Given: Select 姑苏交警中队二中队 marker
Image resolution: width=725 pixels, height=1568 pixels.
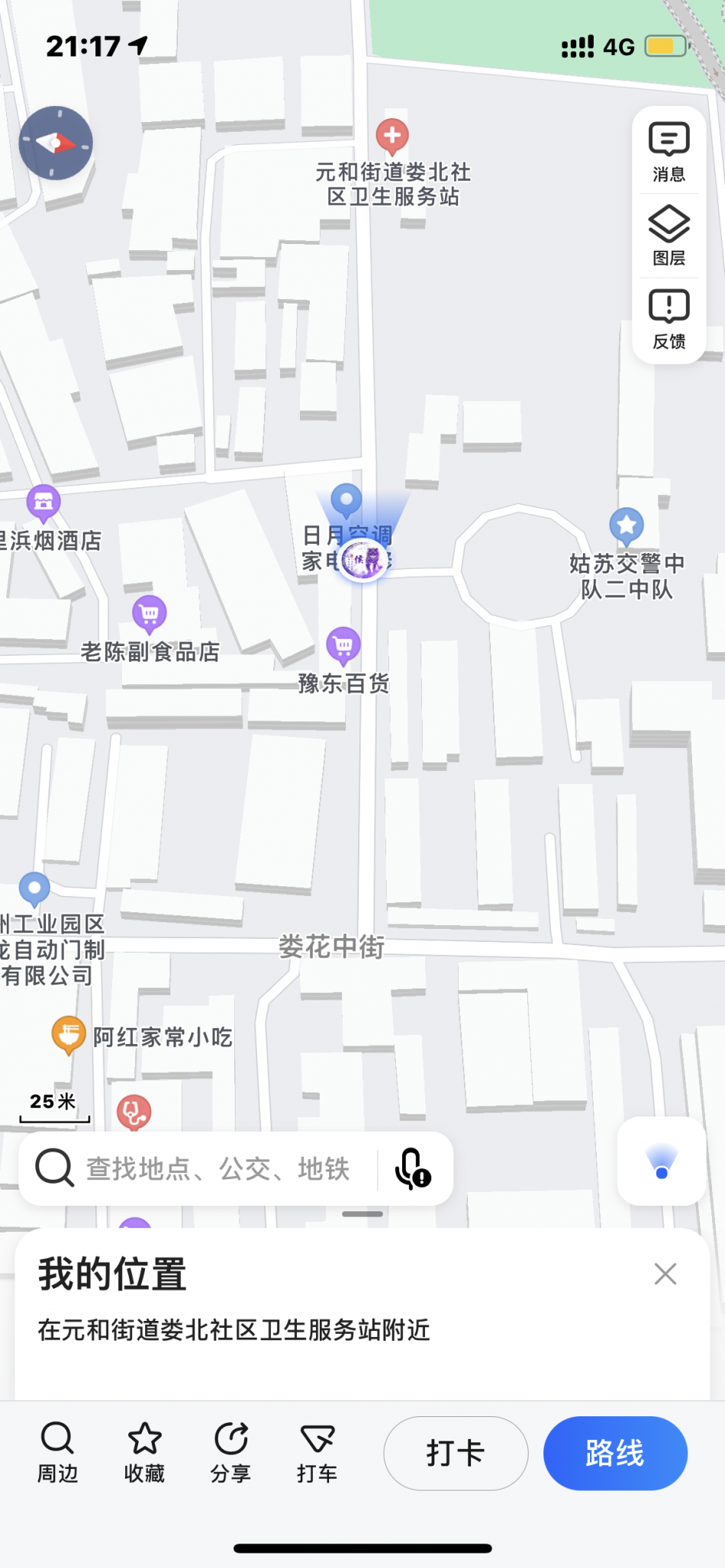Looking at the screenshot, I should [627, 525].
